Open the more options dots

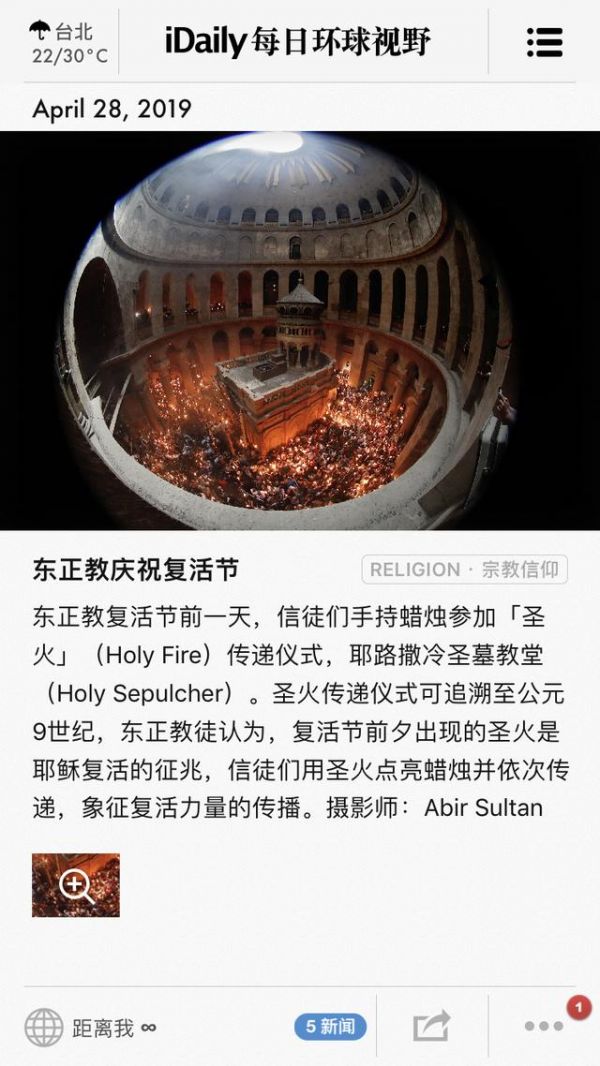coord(544,1026)
